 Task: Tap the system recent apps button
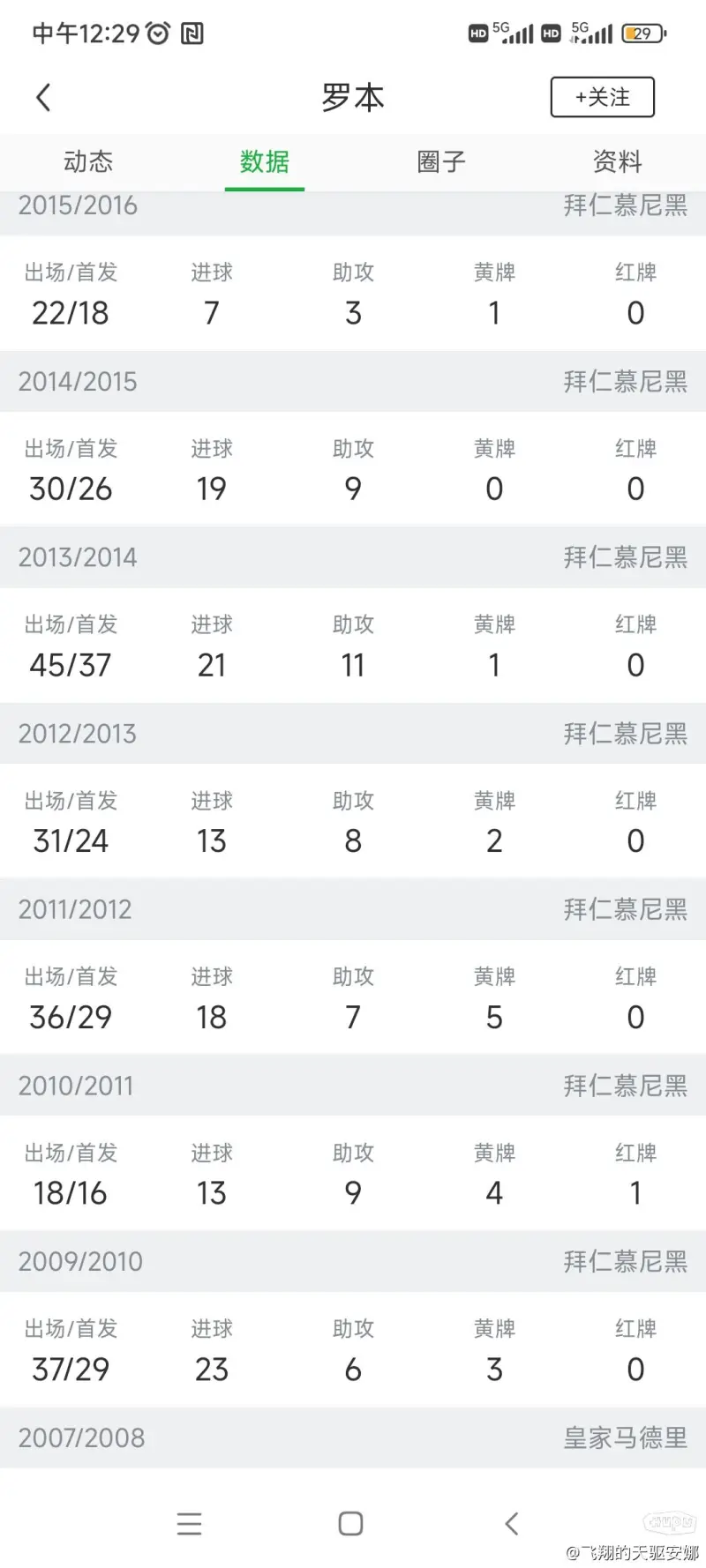click(x=190, y=1523)
